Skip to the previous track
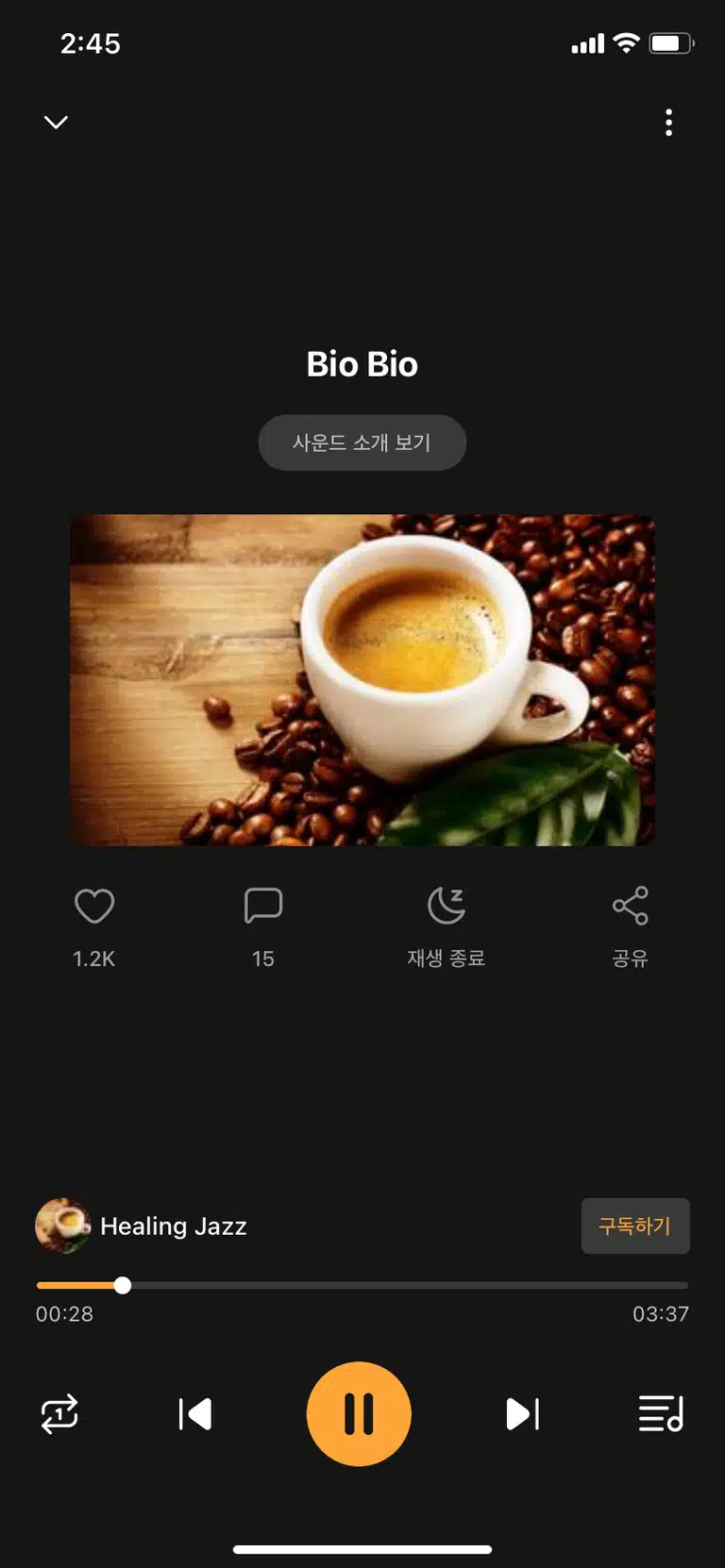Viewport: 725px width, 1568px height. pyautogui.click(x=195, y=1414)
